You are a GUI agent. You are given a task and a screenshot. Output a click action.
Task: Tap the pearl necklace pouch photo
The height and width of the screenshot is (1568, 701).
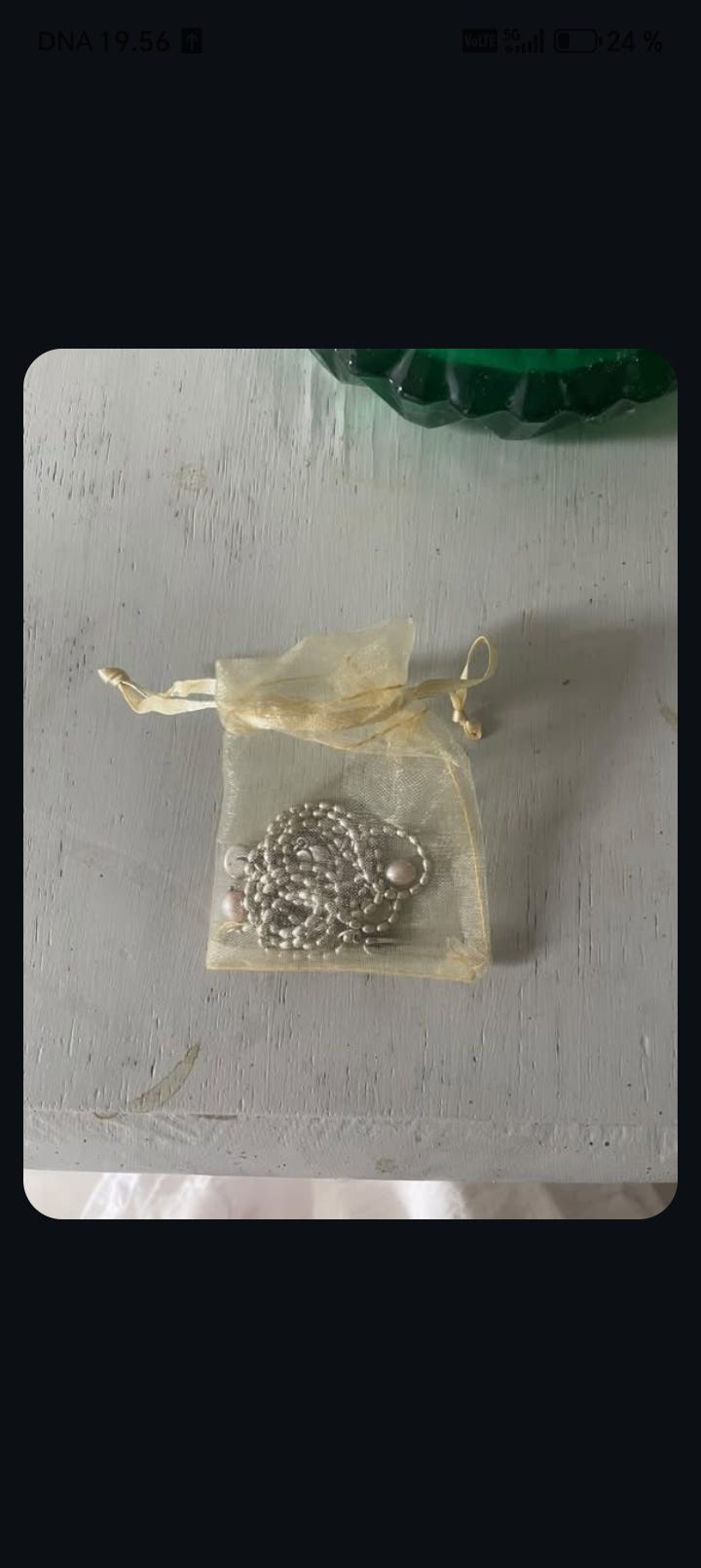pyautogui.click(x=350, y=783)
